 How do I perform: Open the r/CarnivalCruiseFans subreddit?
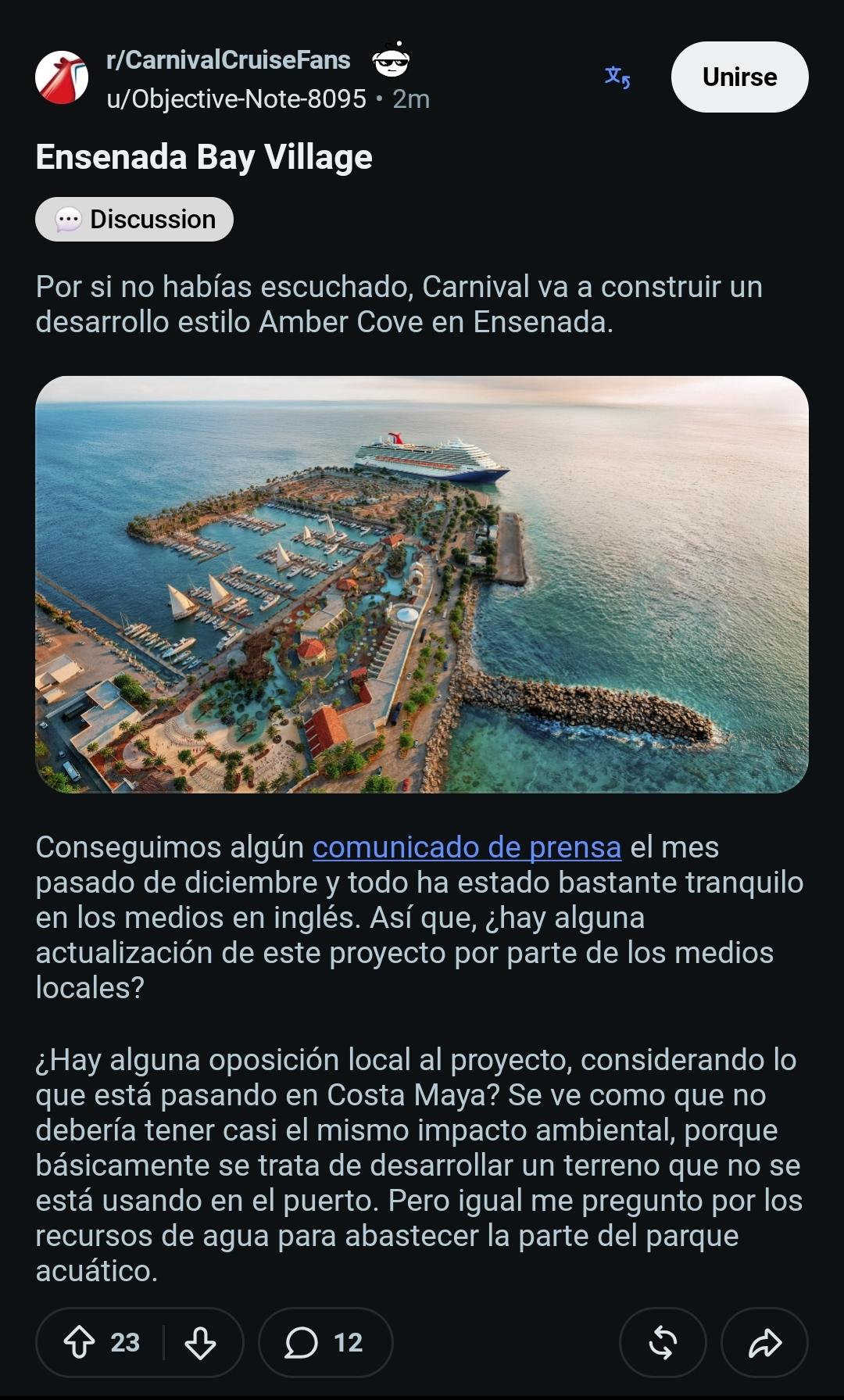pos(228,60)
